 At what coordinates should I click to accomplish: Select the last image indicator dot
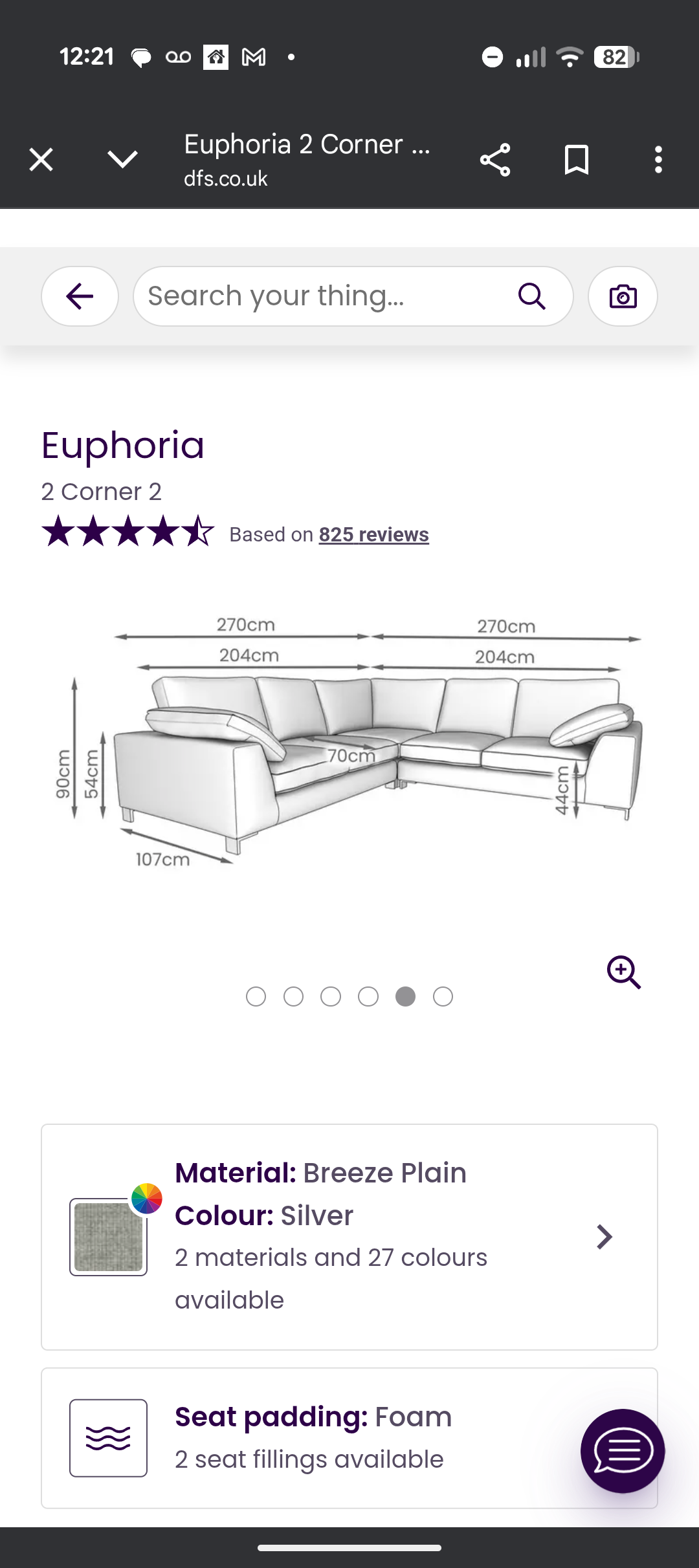pos(443,997)
